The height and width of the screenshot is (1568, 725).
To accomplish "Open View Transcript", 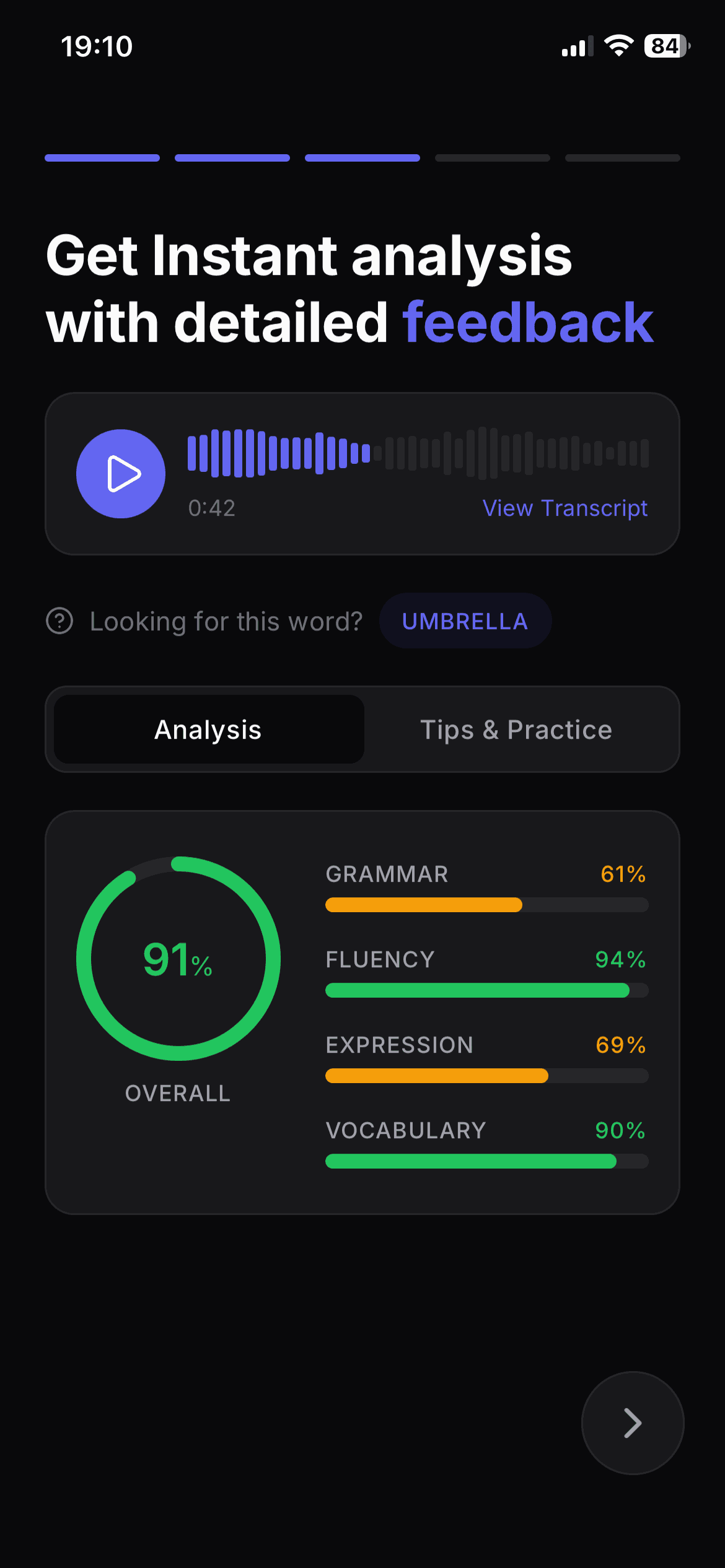I will [x=565, y=508].
